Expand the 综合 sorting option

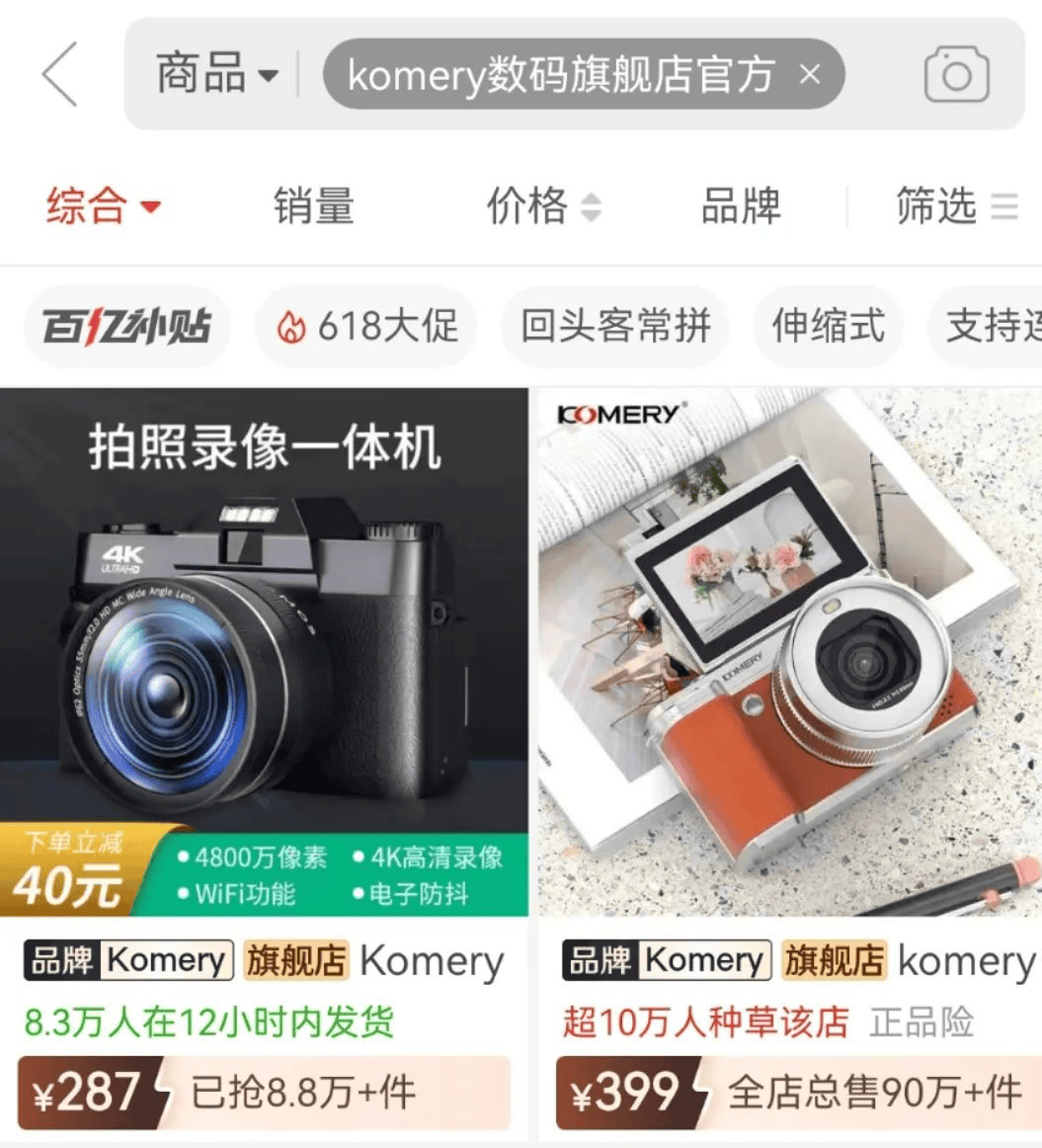pyautogui.click(x=103, y=206)
